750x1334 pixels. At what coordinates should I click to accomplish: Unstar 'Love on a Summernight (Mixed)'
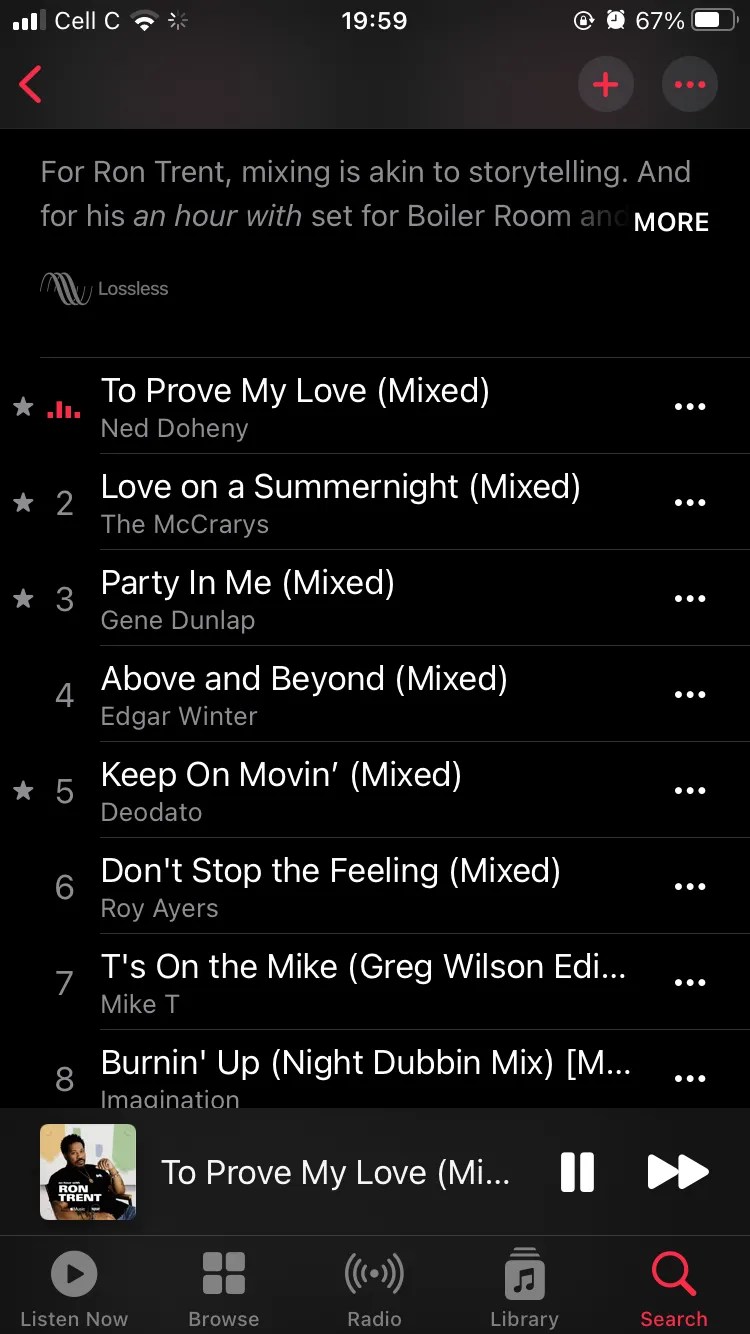point(23,502)
